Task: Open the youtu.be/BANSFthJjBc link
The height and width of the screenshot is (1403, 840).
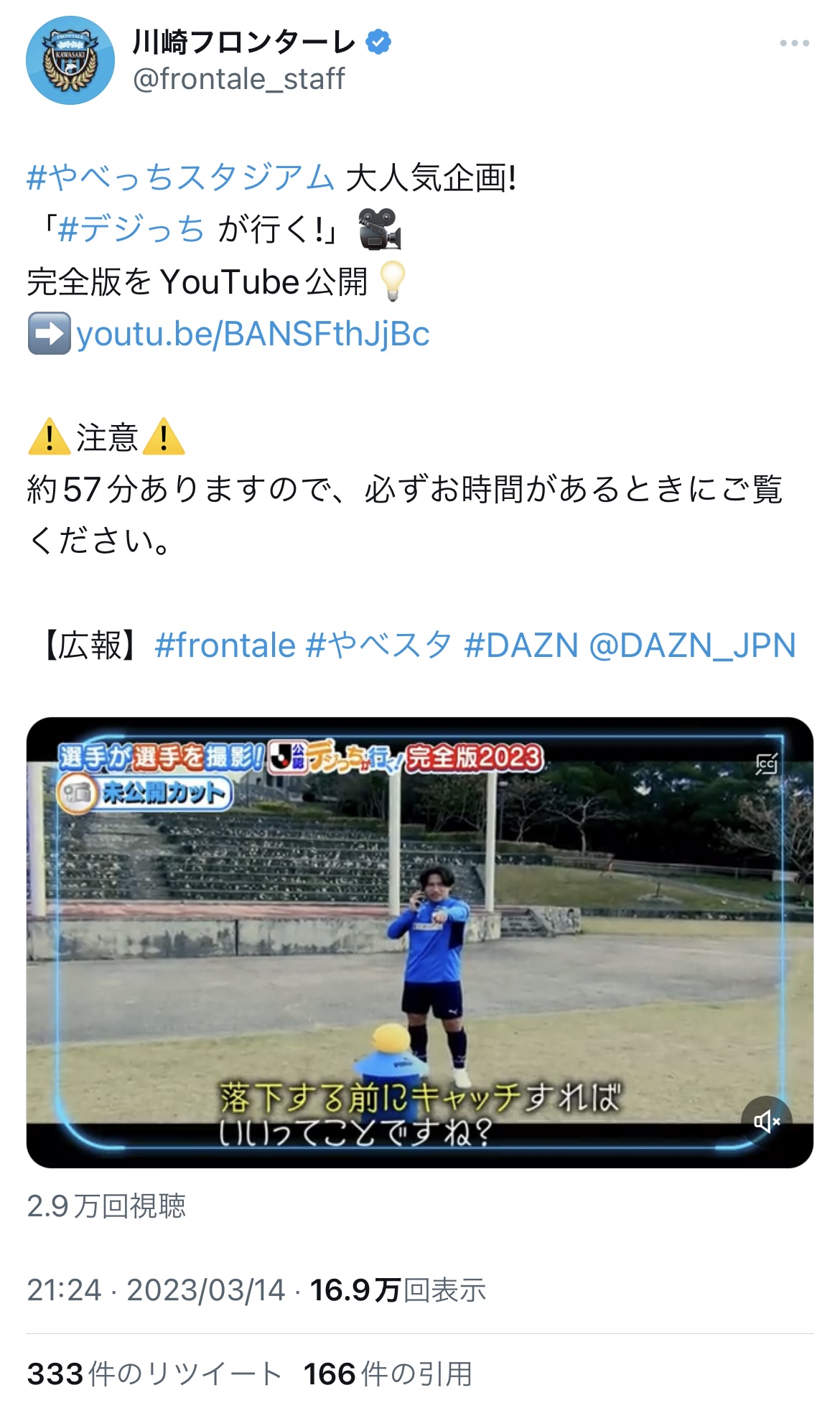Action: [x=253, y=334]
